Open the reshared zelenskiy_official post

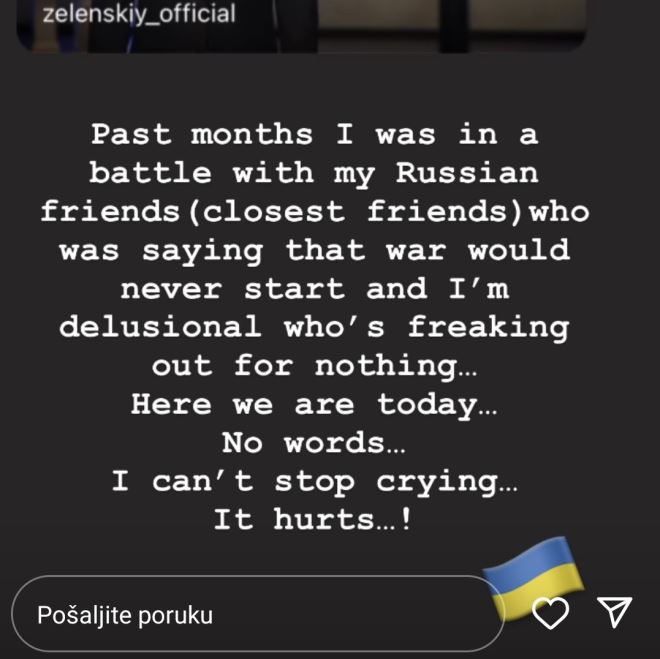pyautogui.click(x=300, y=22)
